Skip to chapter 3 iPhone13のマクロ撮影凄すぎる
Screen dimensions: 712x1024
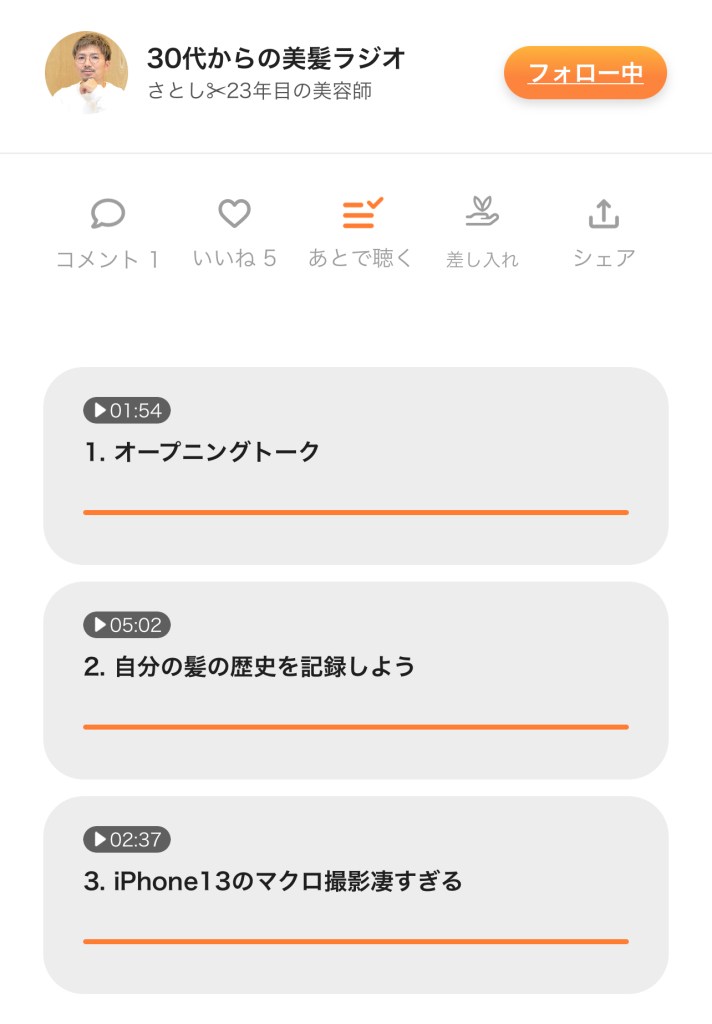[x=355, y=895]
